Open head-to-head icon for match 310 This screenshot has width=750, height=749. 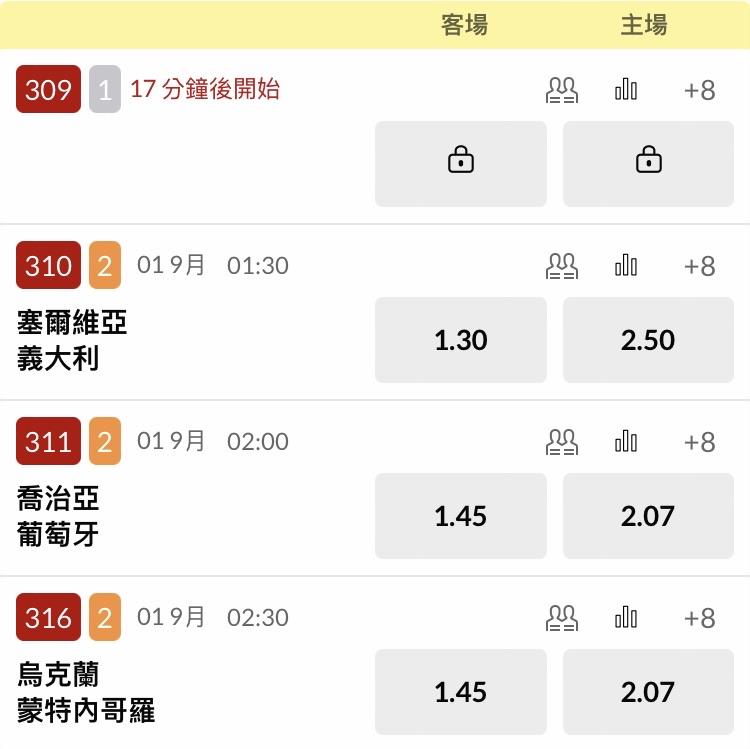(562, 266)
